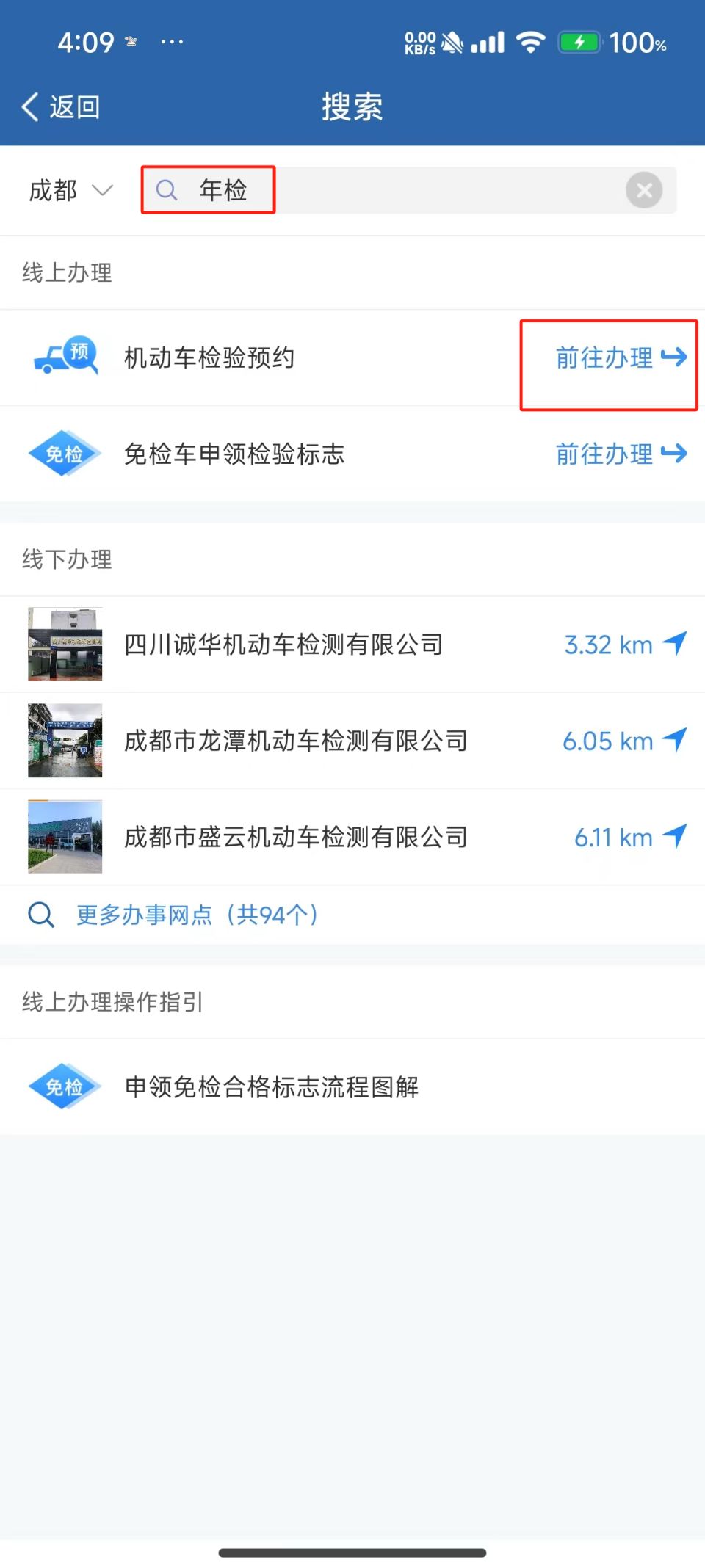705x1568 pixels.
Task: Open 四川诚华机动车检测有限公司 station
Action: pos(283,645)
